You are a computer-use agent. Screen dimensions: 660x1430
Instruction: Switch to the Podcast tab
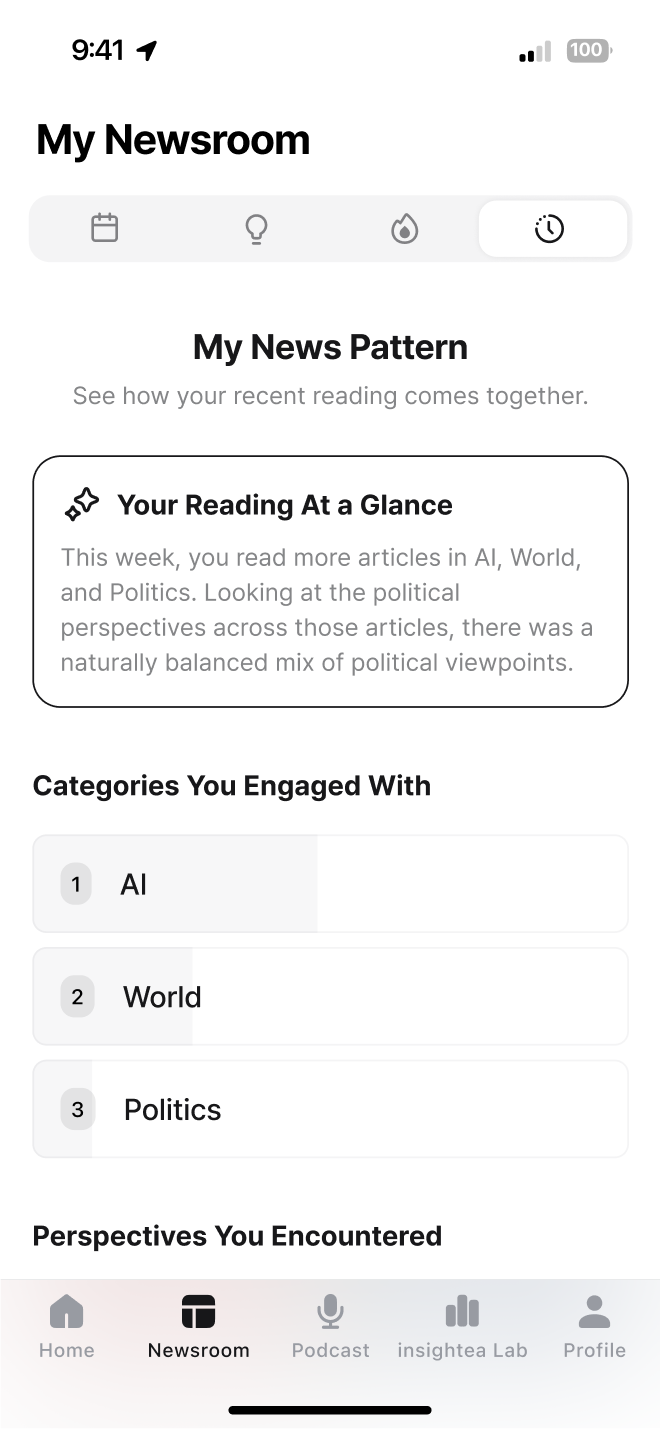tap(331, 1327)
